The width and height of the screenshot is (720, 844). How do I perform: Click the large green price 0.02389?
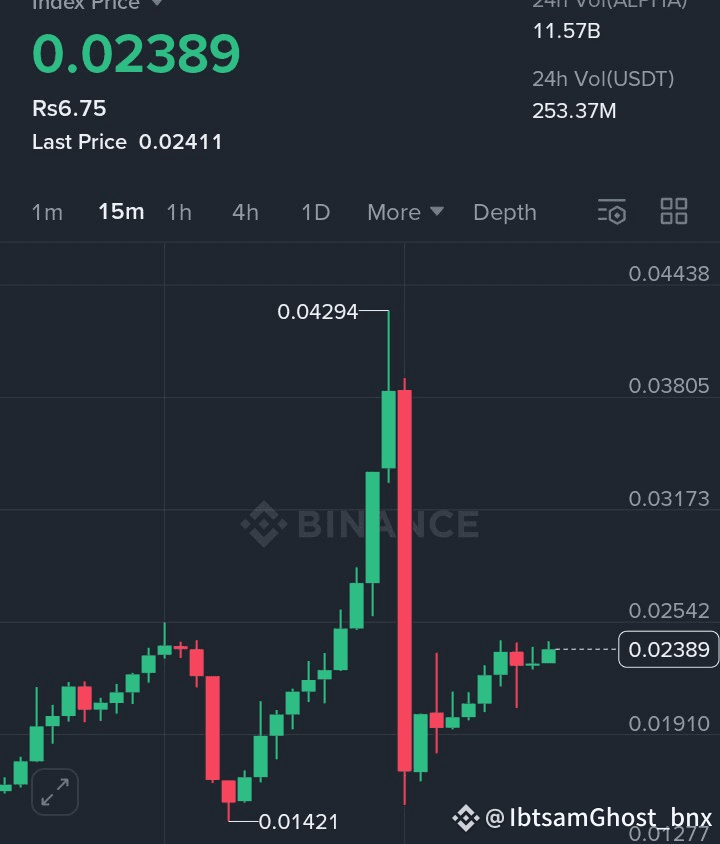pyautogui.click(x=136, y=55)
